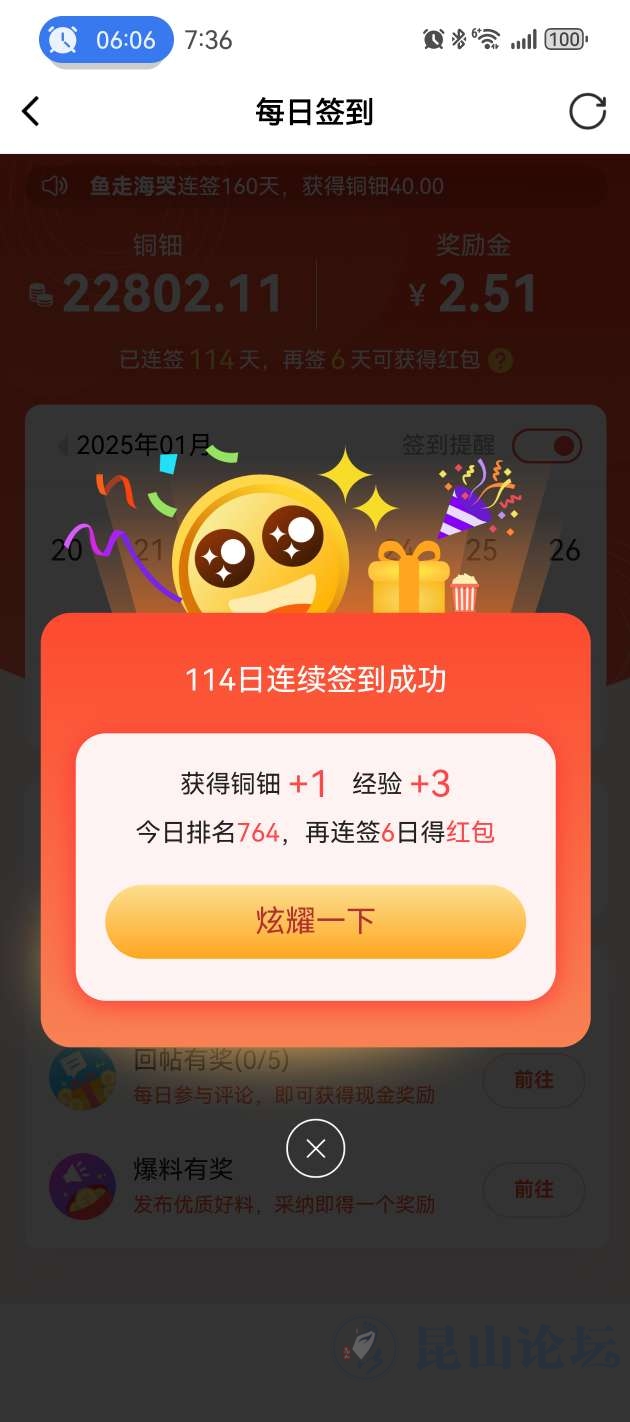Toggle the 签到提醒 switch

[x=547, y=445]
